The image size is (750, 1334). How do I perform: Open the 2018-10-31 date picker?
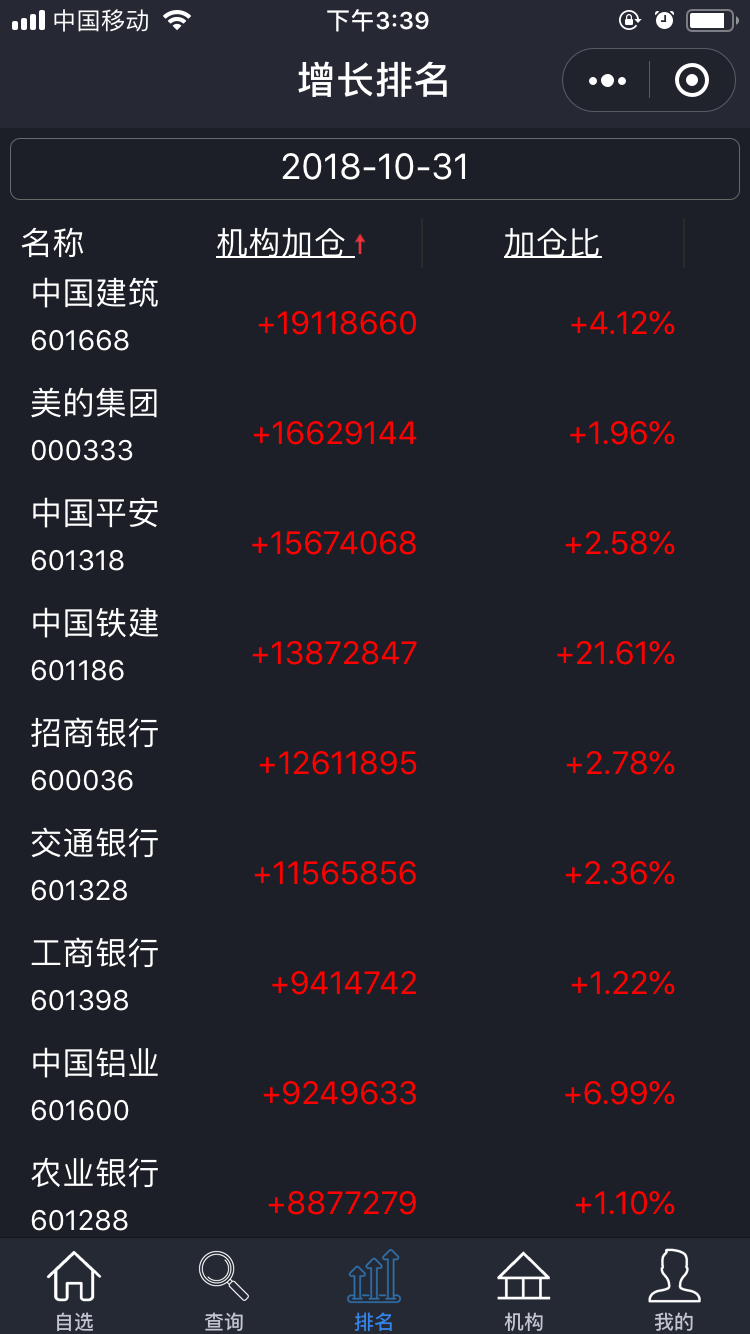pos(375,168)
